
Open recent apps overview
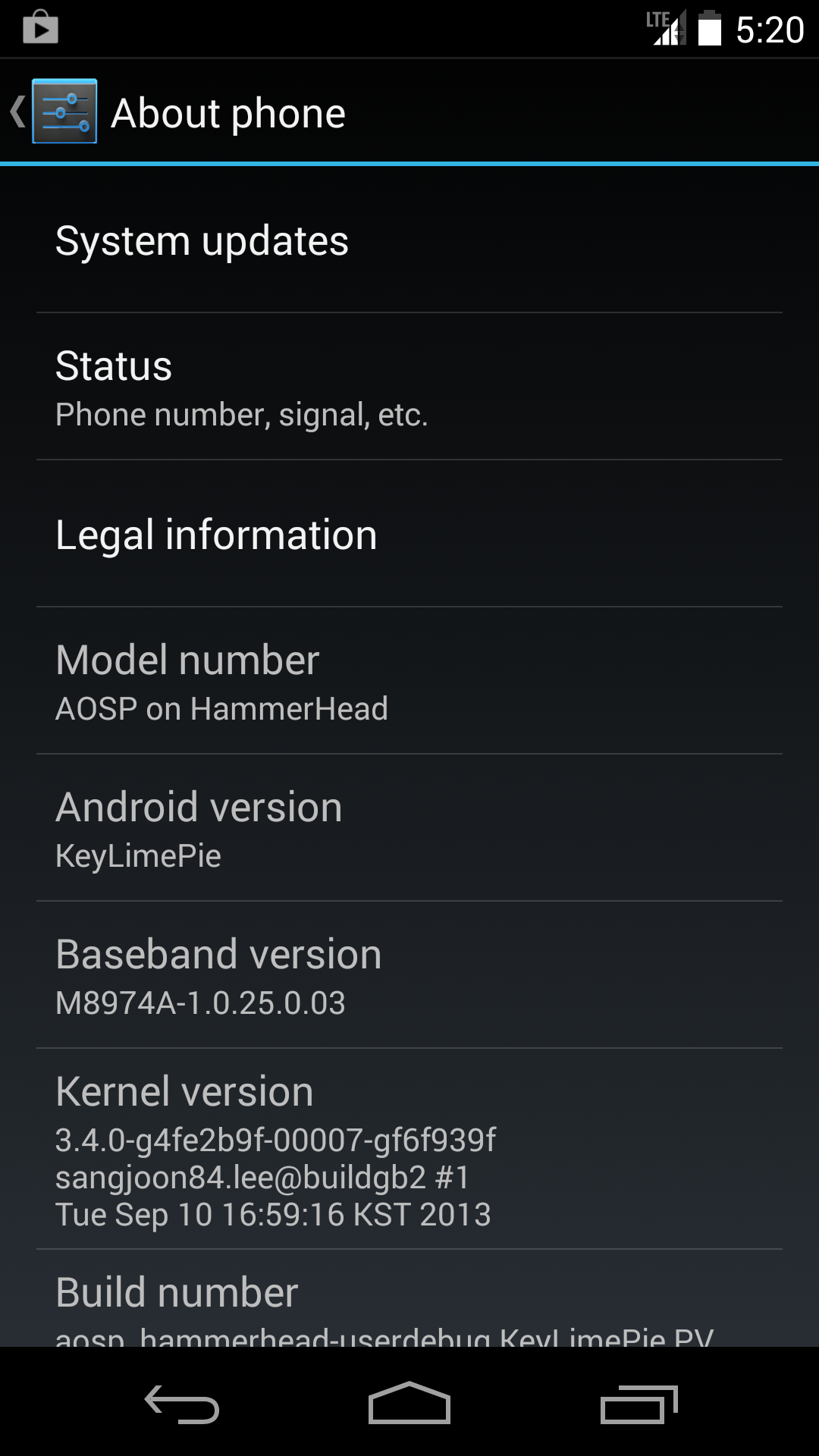tap(639, 1404)
